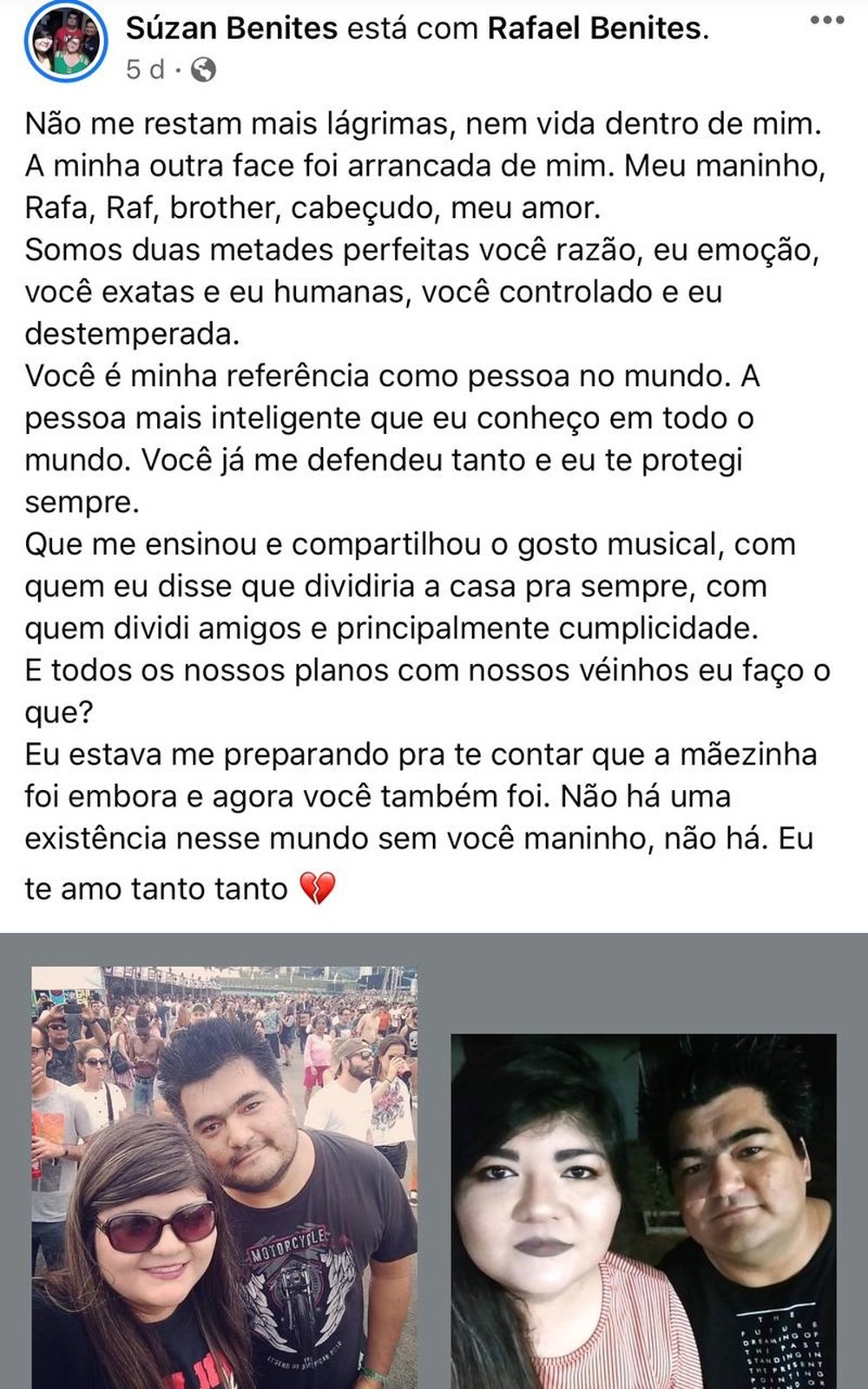The width and height of the screenshot is (868, 1389).
Task: View the festival crowd photo
Action: [224, 1176]
